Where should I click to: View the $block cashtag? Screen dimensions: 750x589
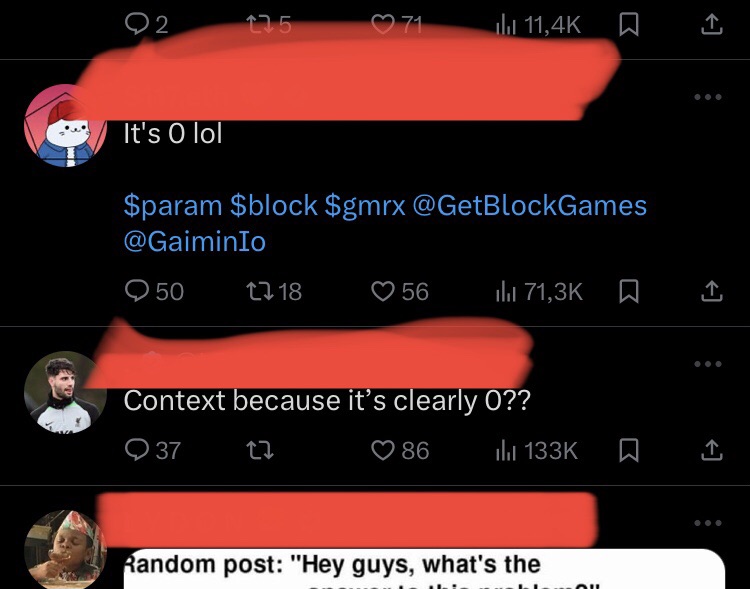point(273,206)
